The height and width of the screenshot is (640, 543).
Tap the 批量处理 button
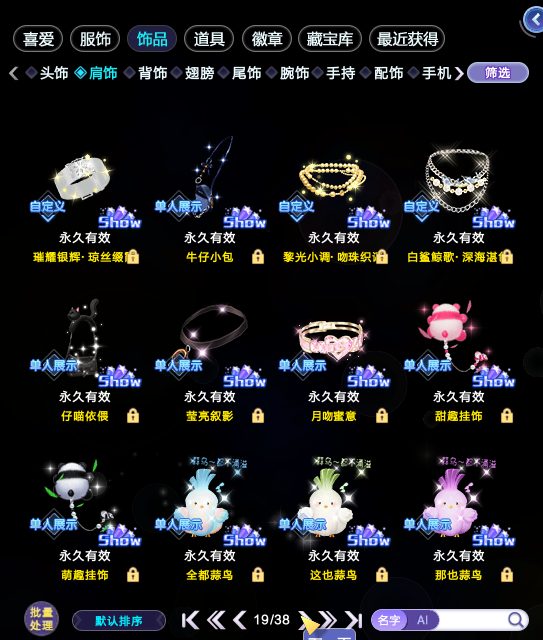[41, 619]
